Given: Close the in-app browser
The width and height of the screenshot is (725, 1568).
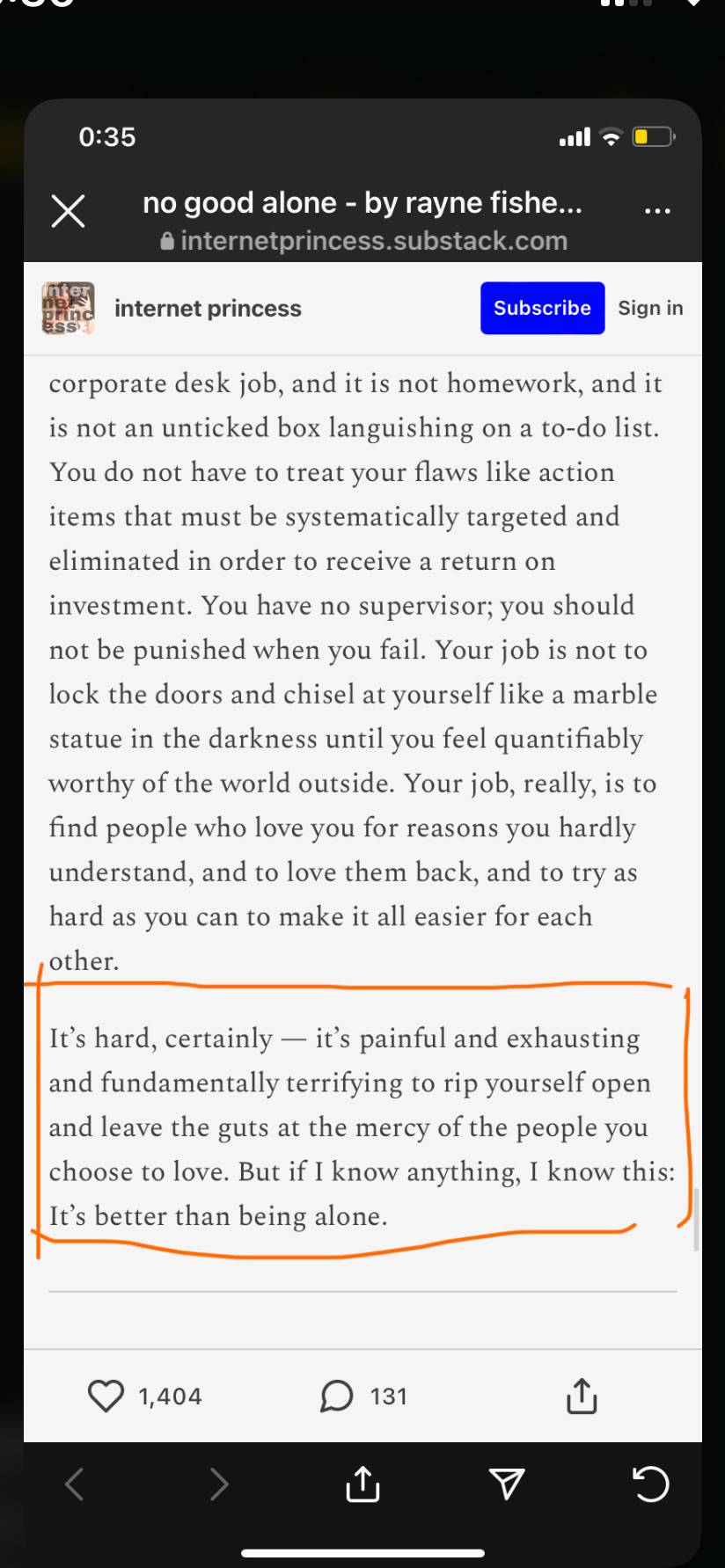Looking at the screenshot, I should (68, 211).
